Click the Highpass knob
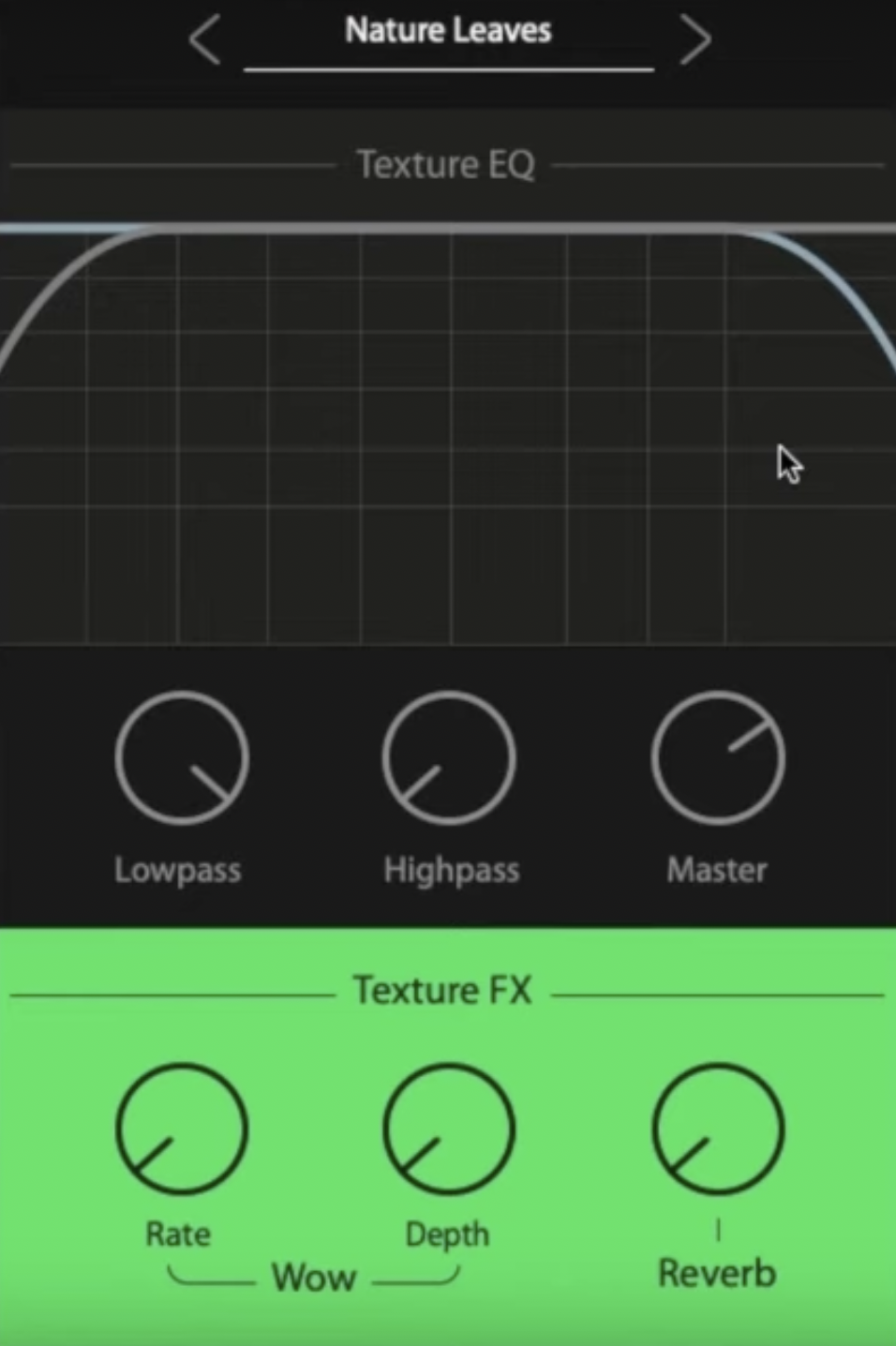This screenshot has width=896, height=1346. pyautogui.click(x=449, y=758)
